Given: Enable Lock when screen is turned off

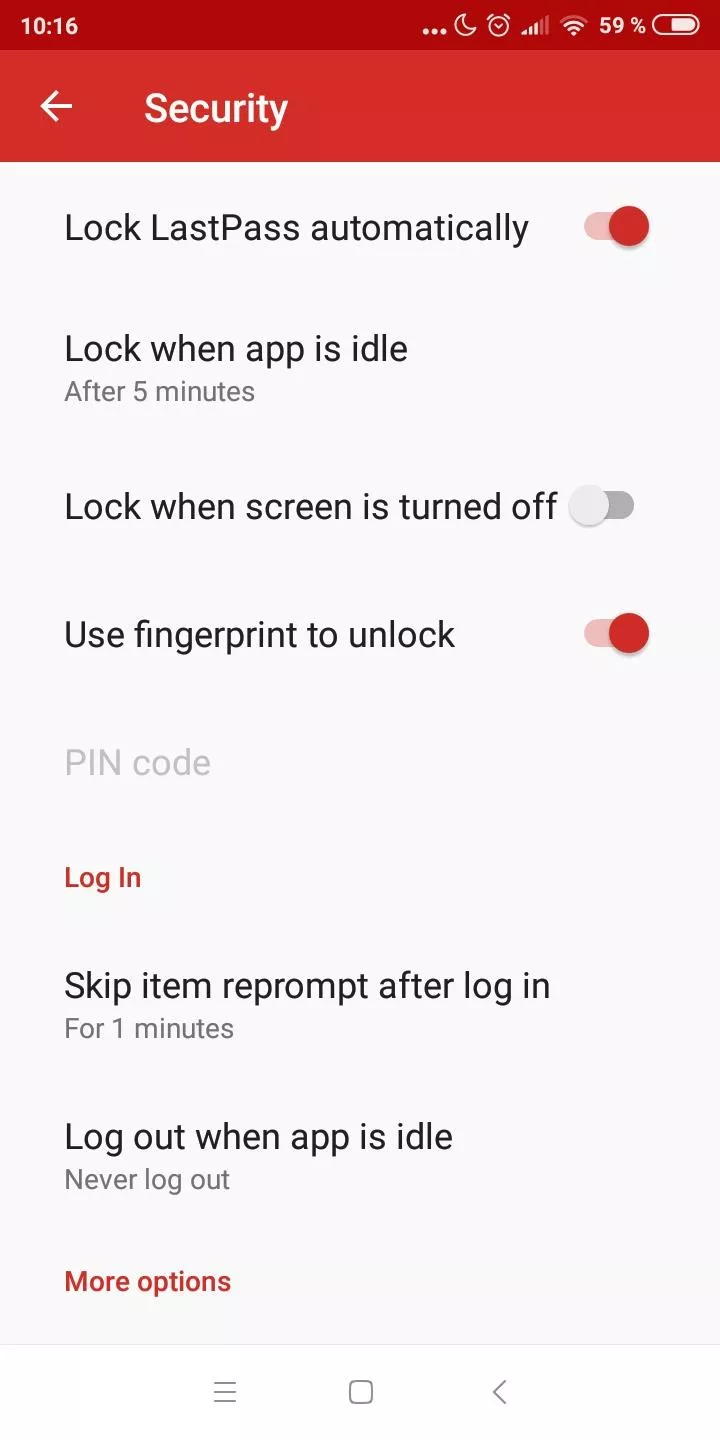Looking at the screenshot, I should tap(602, 507).
